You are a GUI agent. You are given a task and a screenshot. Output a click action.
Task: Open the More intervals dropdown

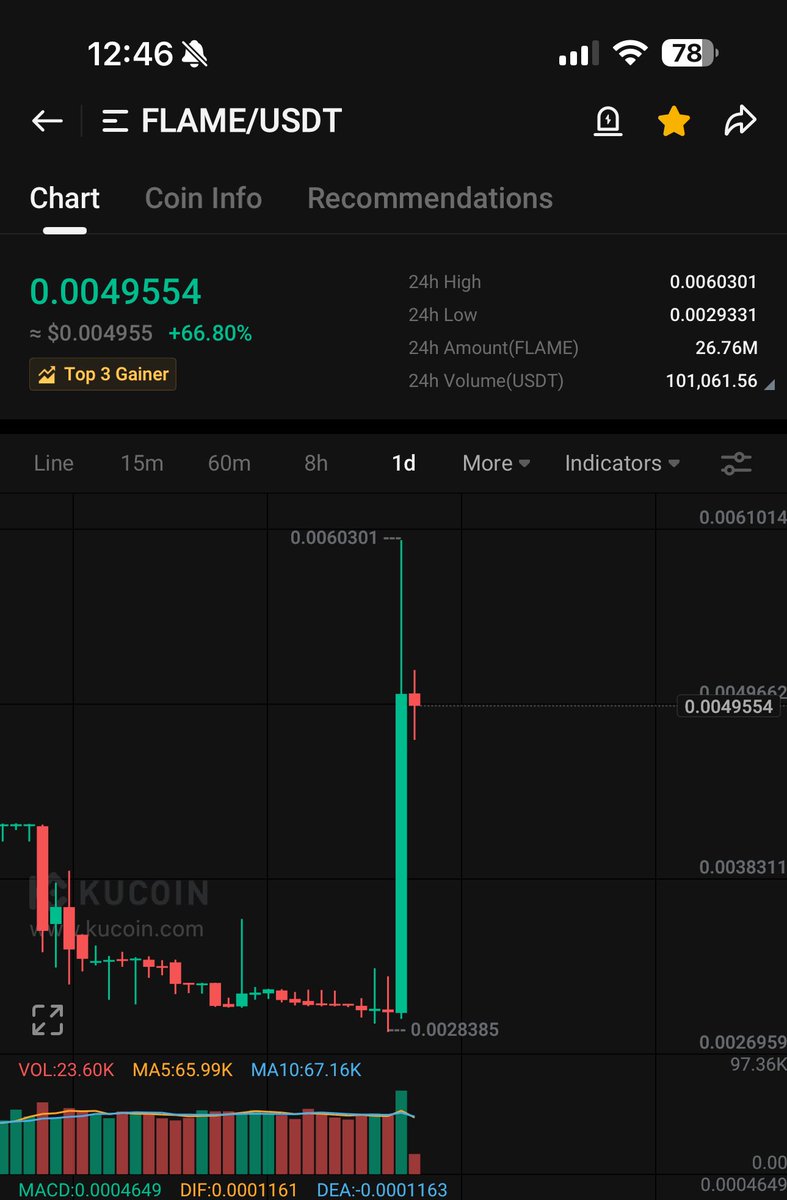click(x=496, y=463)
